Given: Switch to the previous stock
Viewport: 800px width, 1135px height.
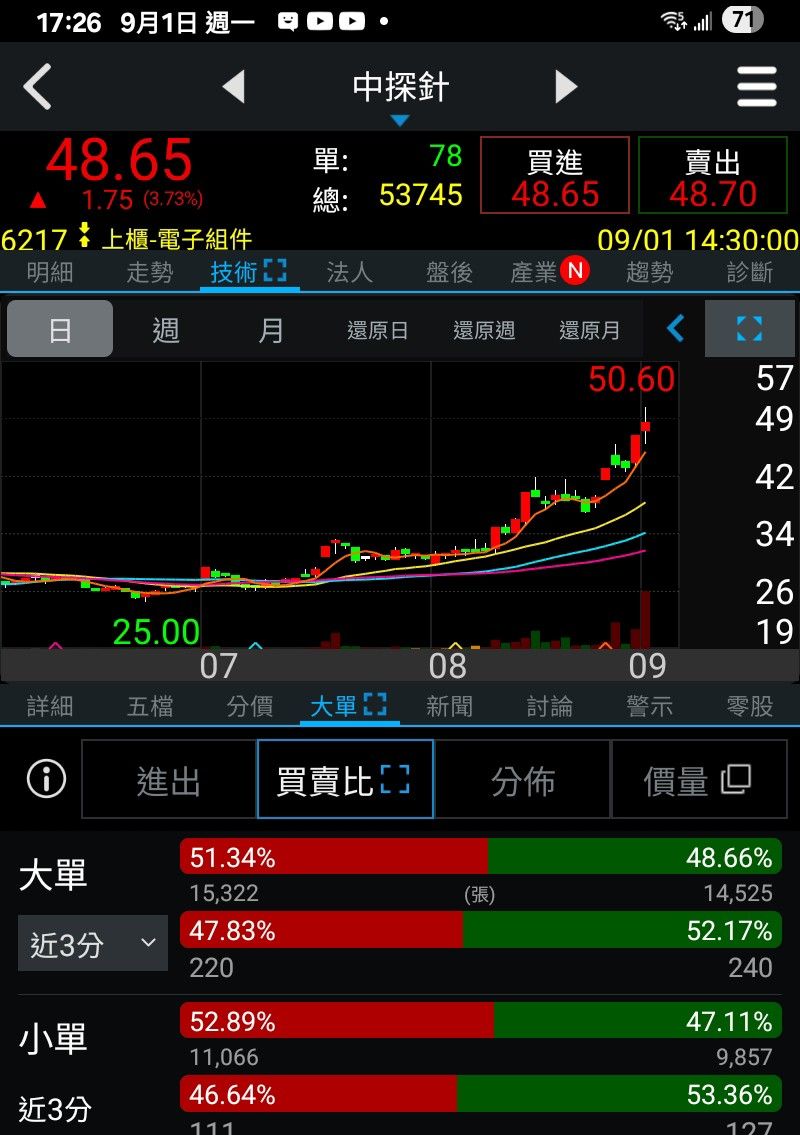Looking at the screenshot, I should point(233,87).
